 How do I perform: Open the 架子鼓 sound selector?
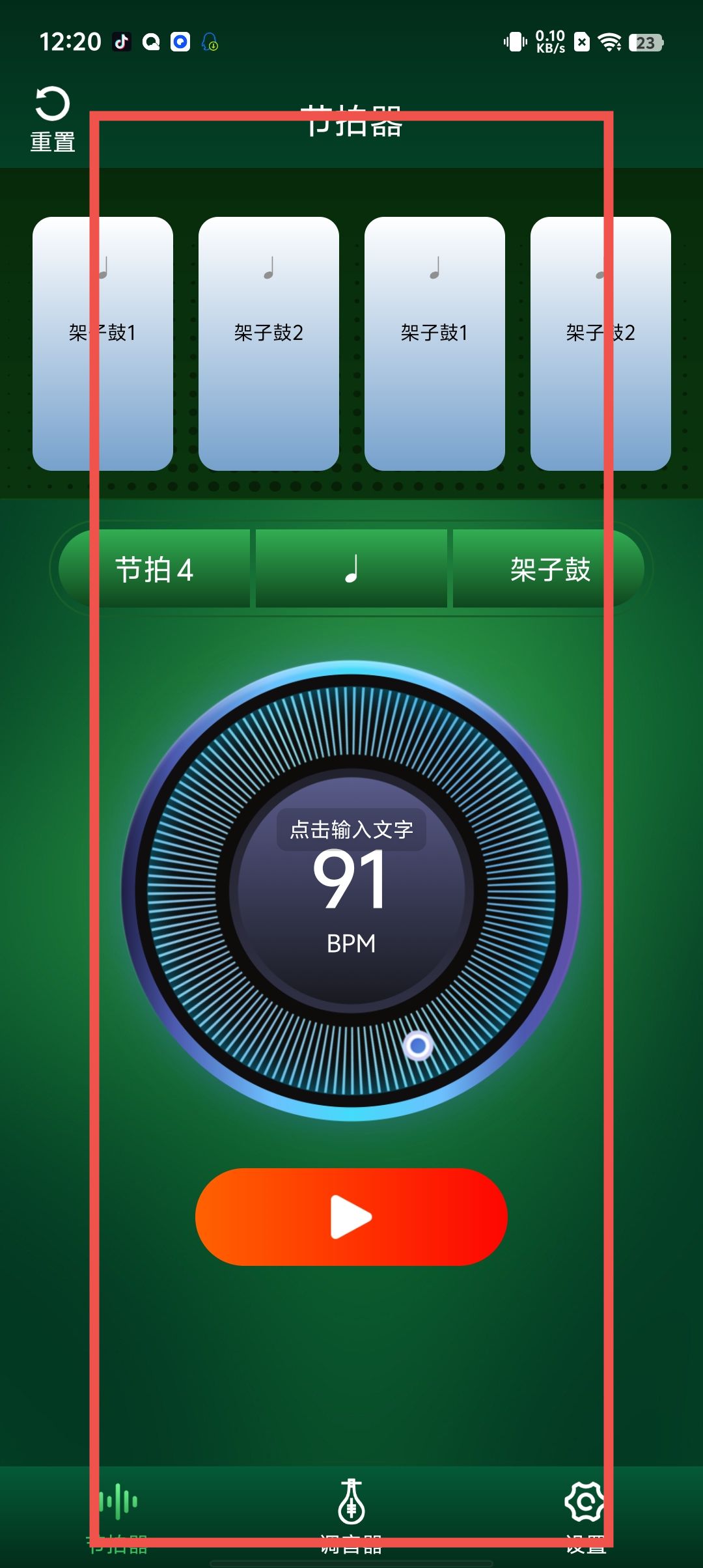[549, 569]
